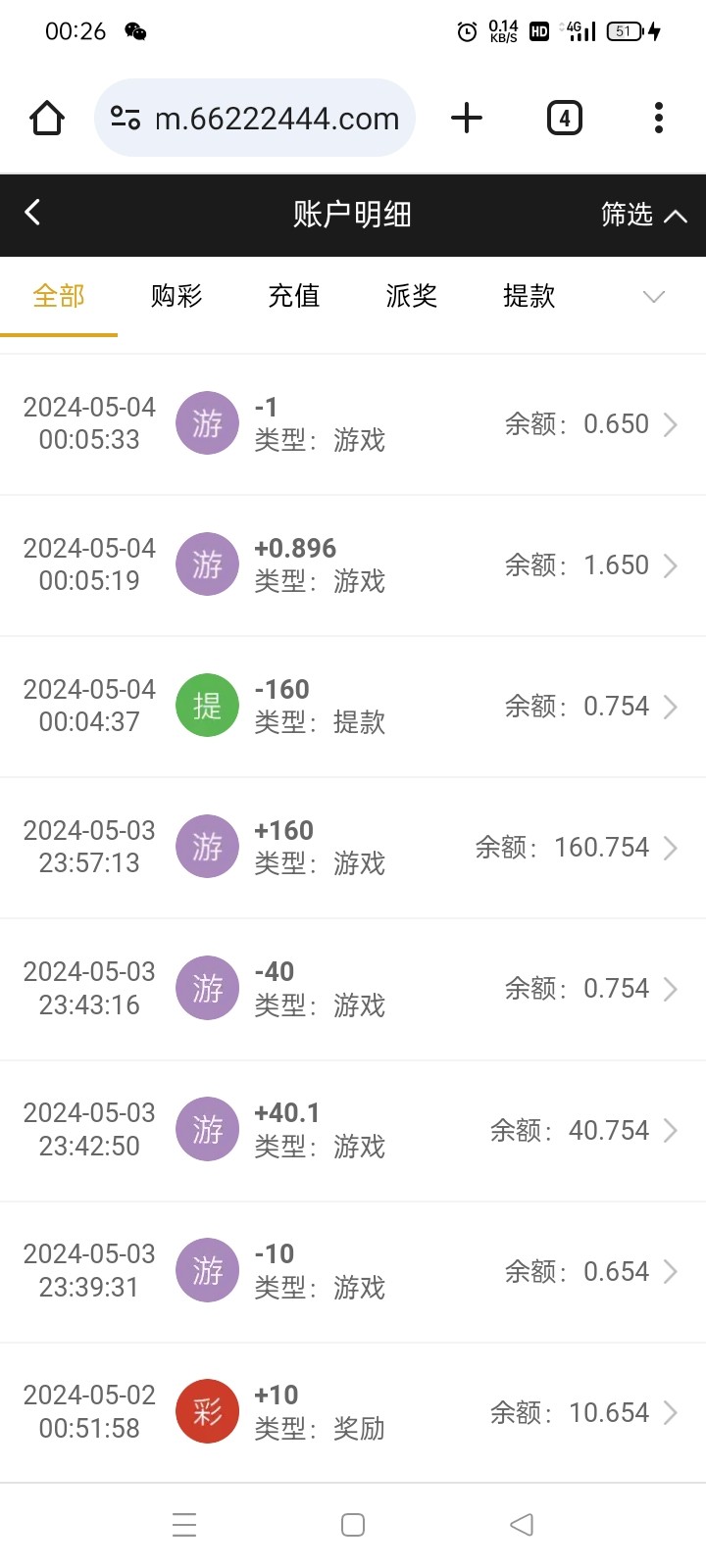Go back from 账户明细 page
706x1568 pixels.
tap(32, 213)
